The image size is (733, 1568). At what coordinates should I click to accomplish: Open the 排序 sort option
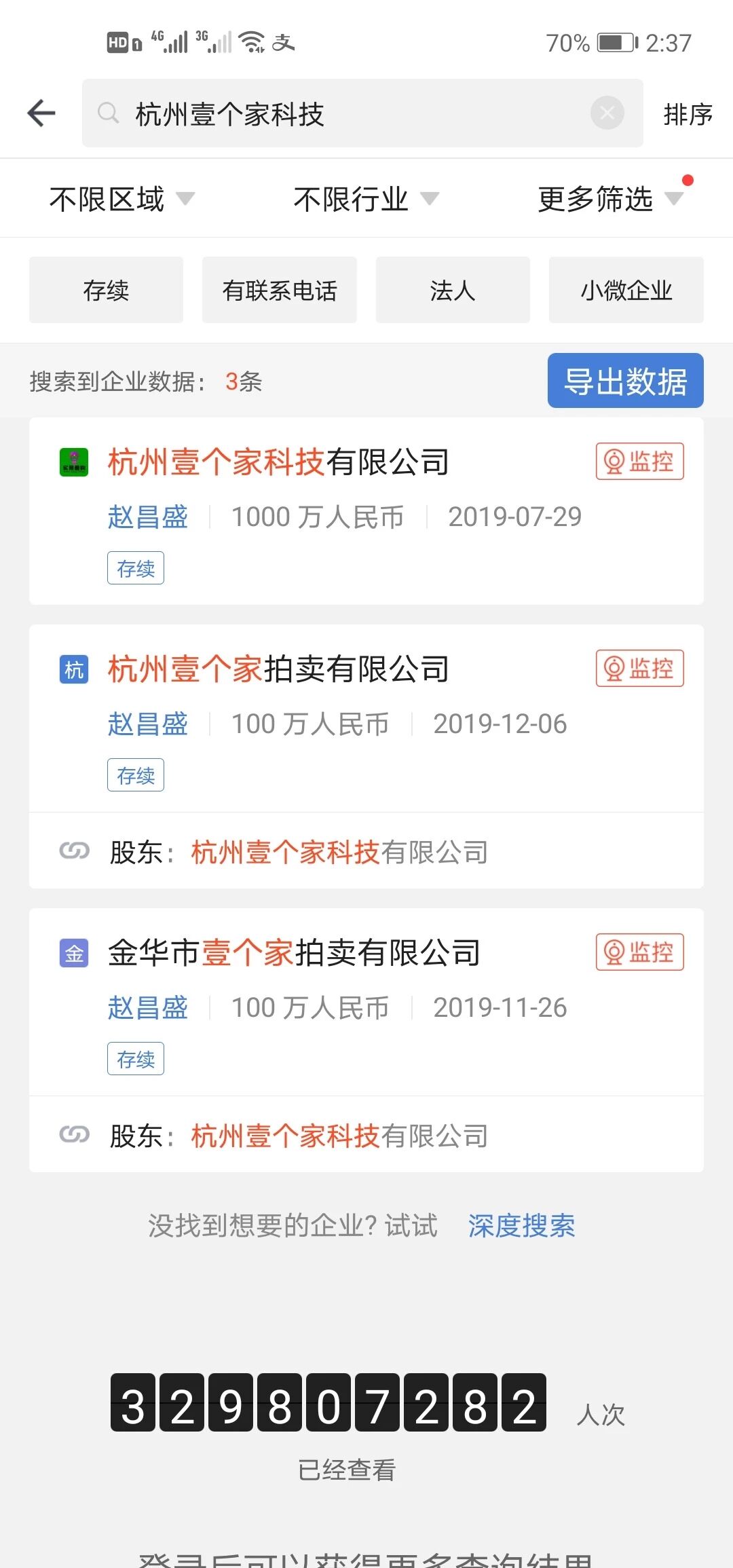[688, 114]
